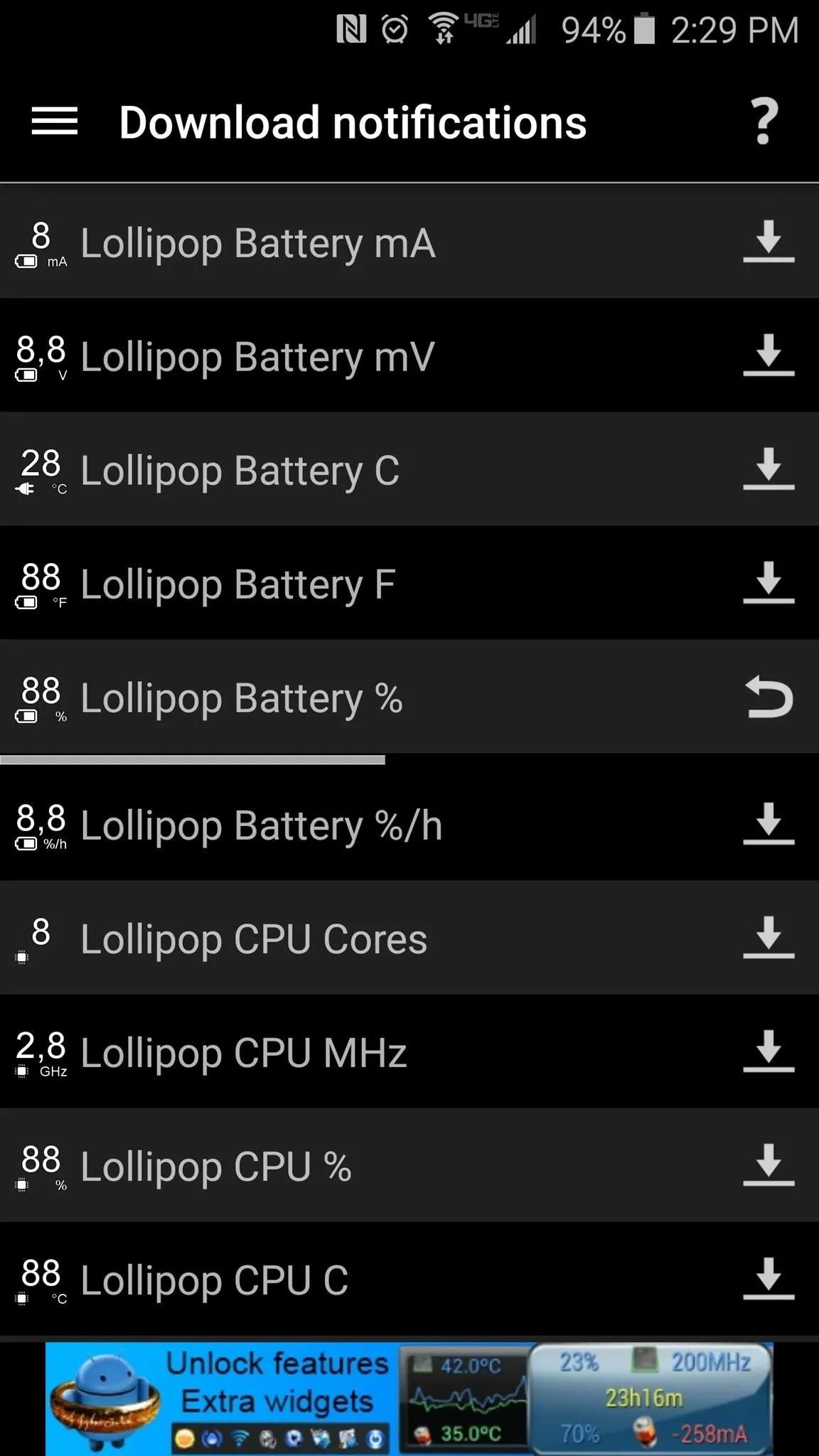
Task: Open the help question mark
Action: coord(764,122)
